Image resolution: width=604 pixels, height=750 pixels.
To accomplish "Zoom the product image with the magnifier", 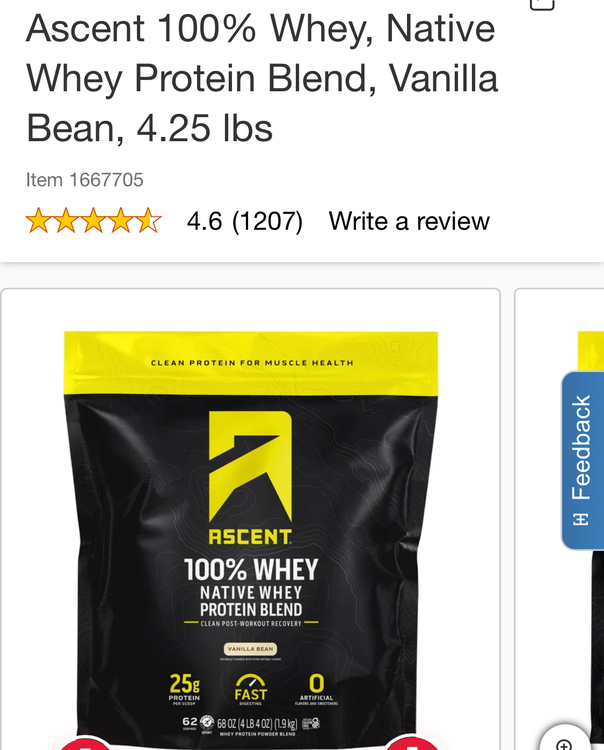I will point(565,741).
